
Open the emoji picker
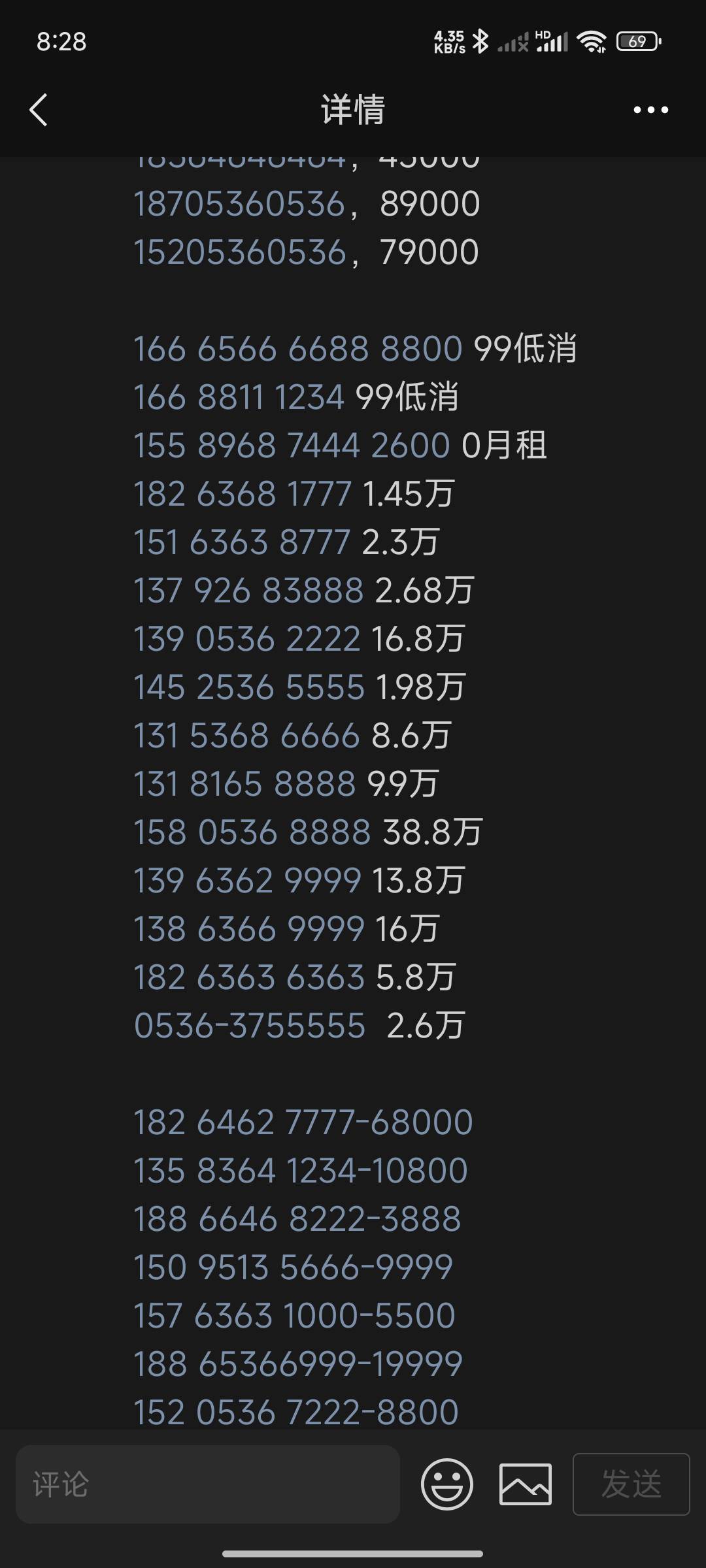pyautogui.click(x=446, y=1484)
